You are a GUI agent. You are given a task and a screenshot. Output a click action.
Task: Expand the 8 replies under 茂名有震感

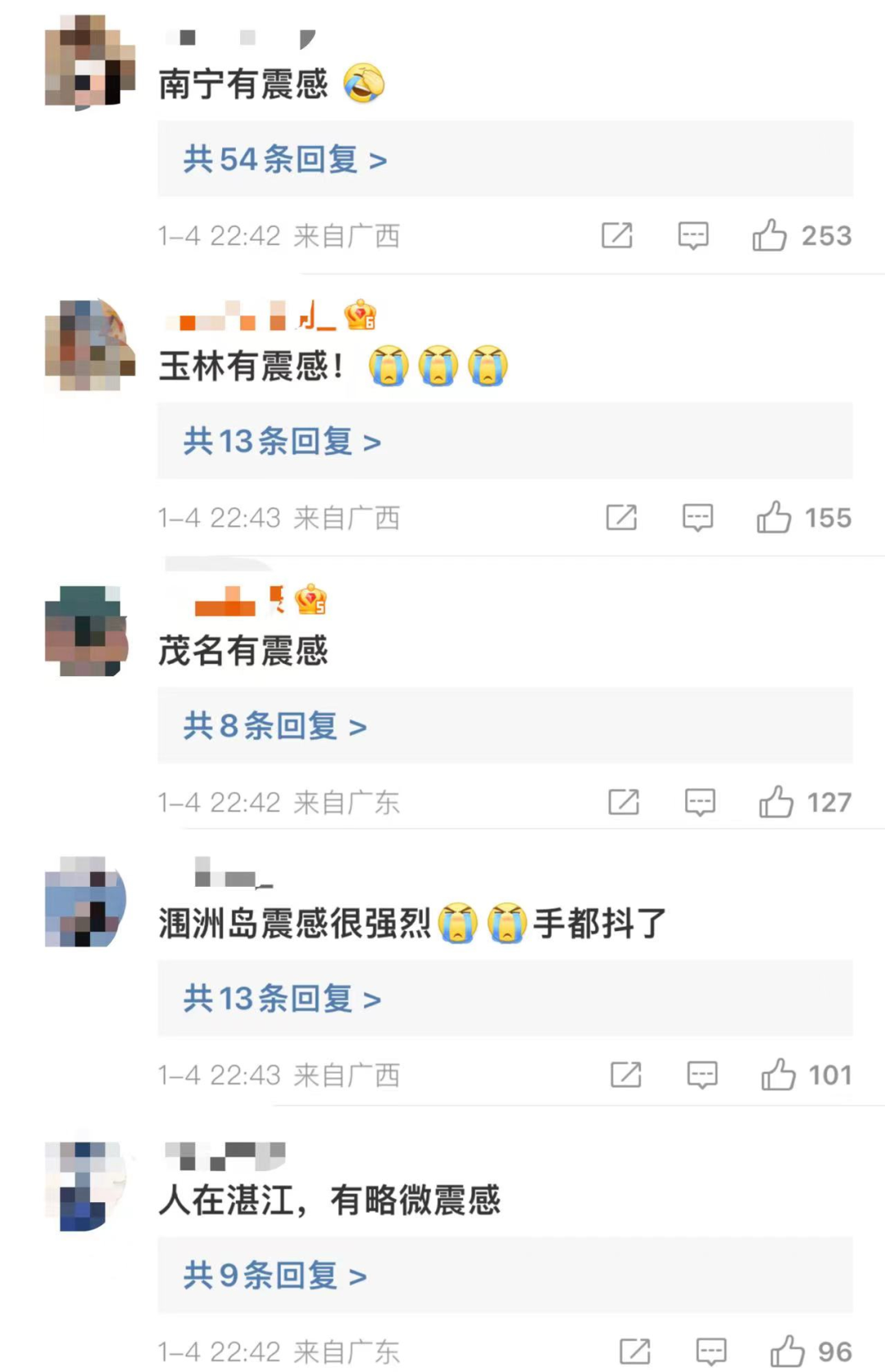pos(275,726)
